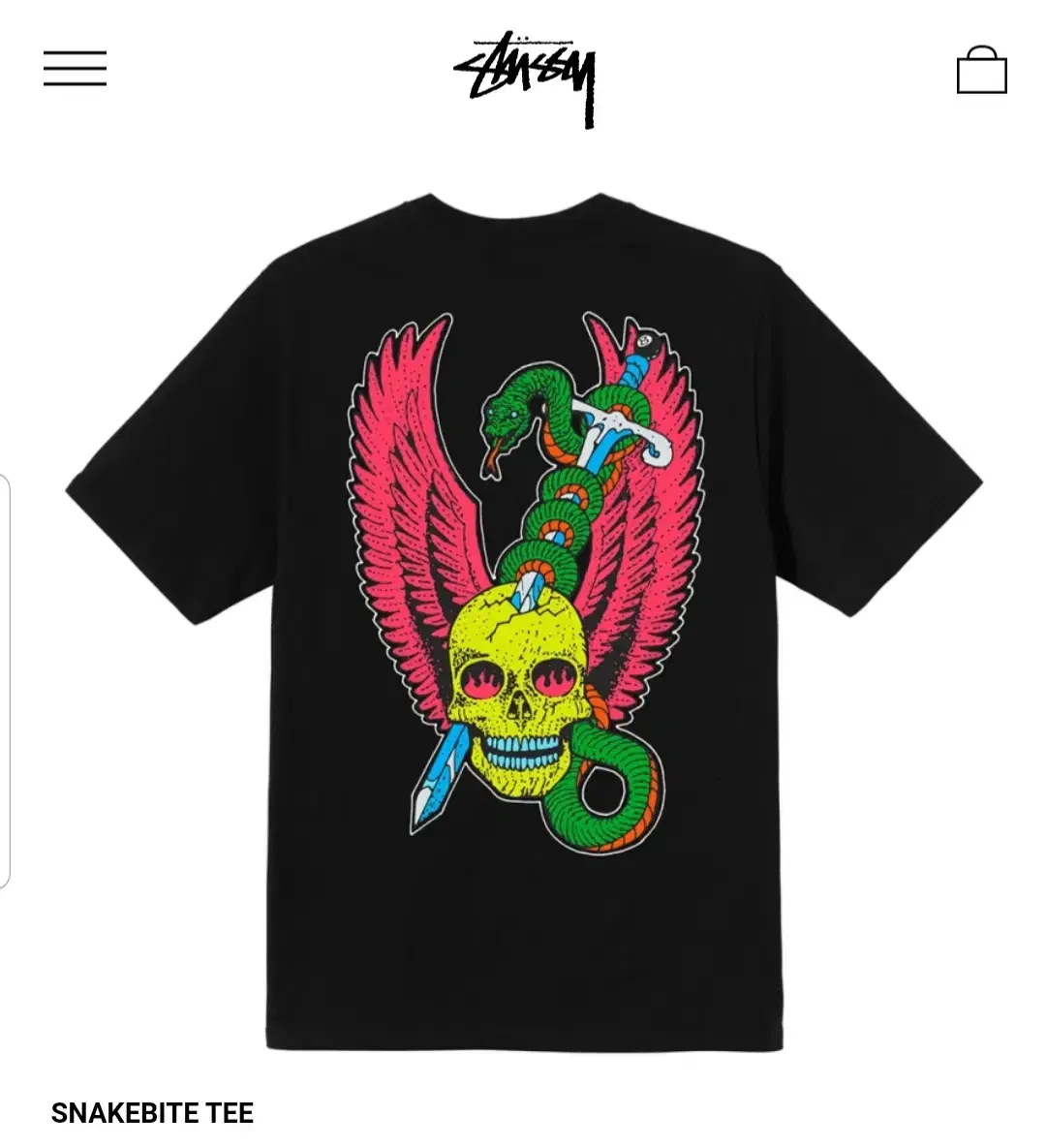Open the bag to view cart contents
The width and height of the screenshot is (1046, 1148).
(x=984, y=70)
